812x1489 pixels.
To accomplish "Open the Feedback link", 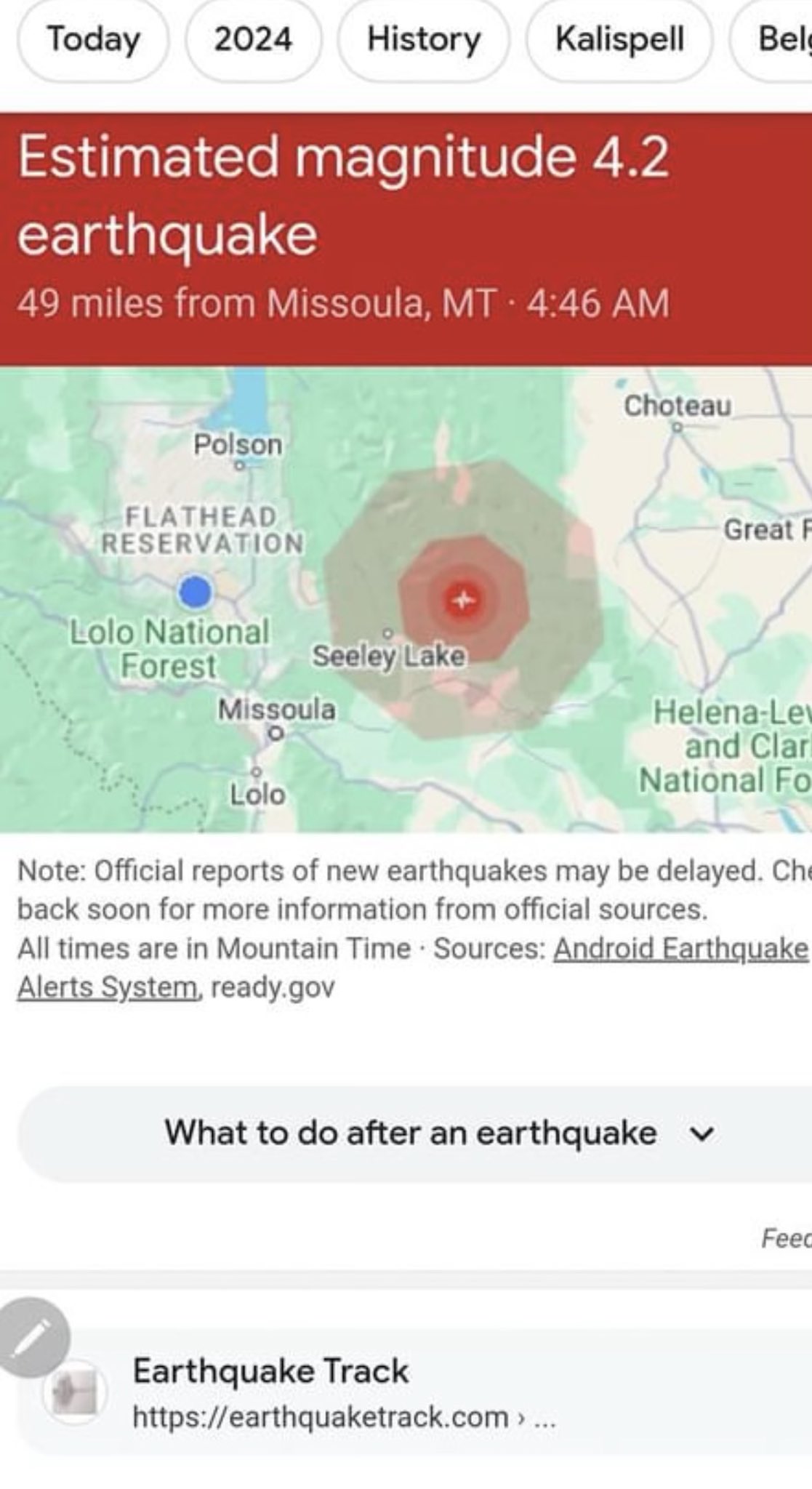I will click(787, 1237).
